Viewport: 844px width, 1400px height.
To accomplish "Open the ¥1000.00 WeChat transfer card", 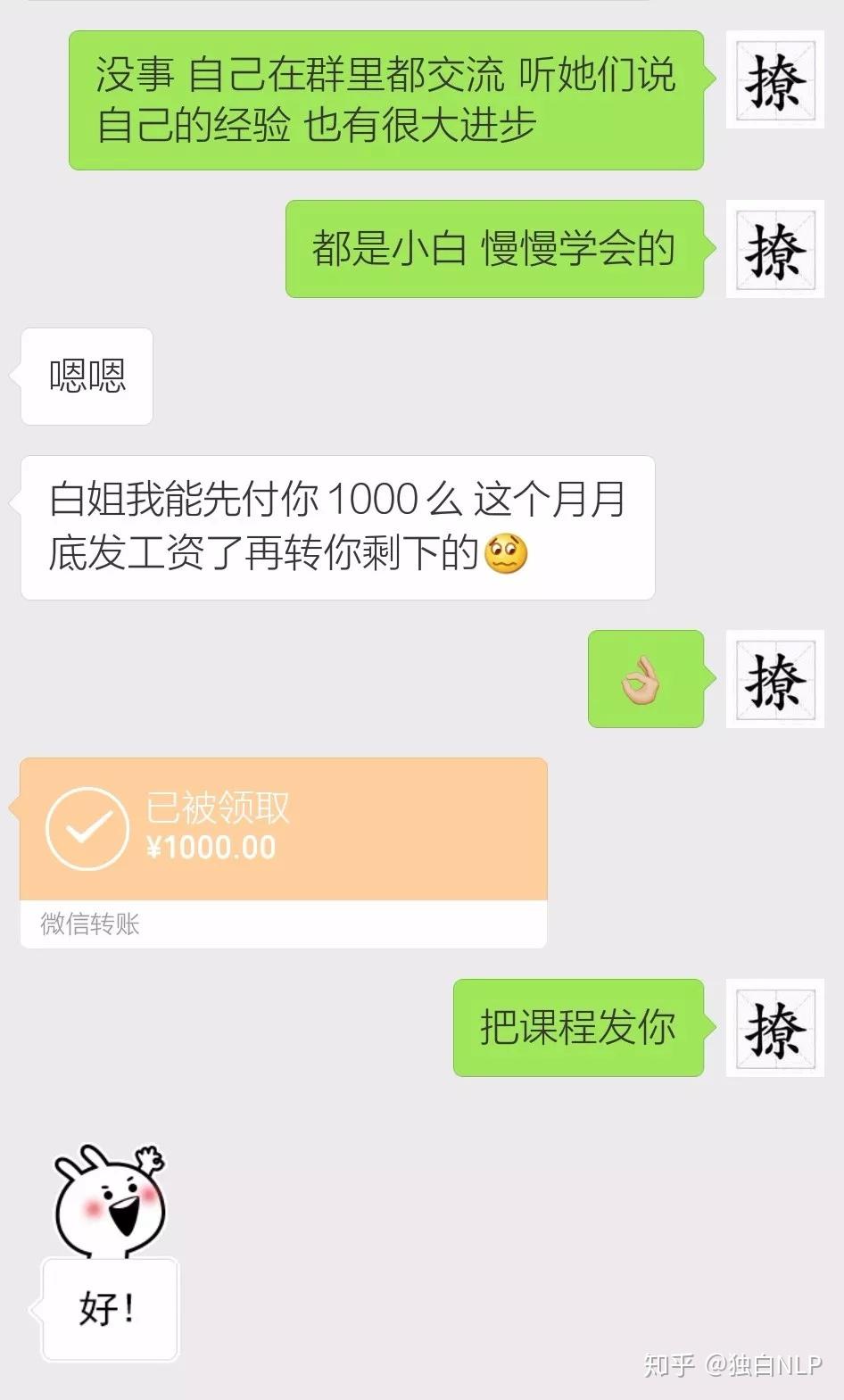I will (x=283, y=852).
